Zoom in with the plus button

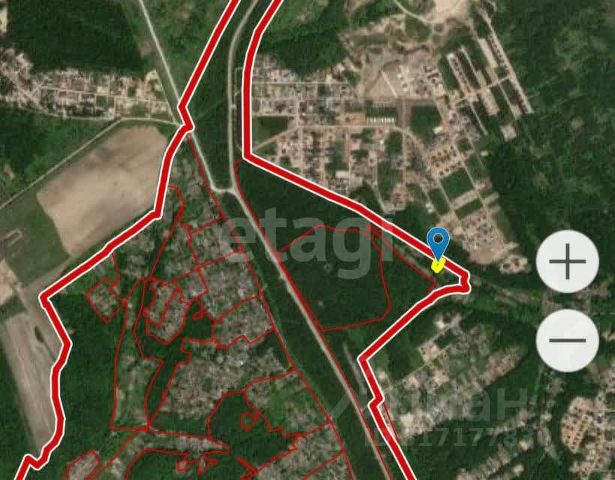(x=568, y=263)
